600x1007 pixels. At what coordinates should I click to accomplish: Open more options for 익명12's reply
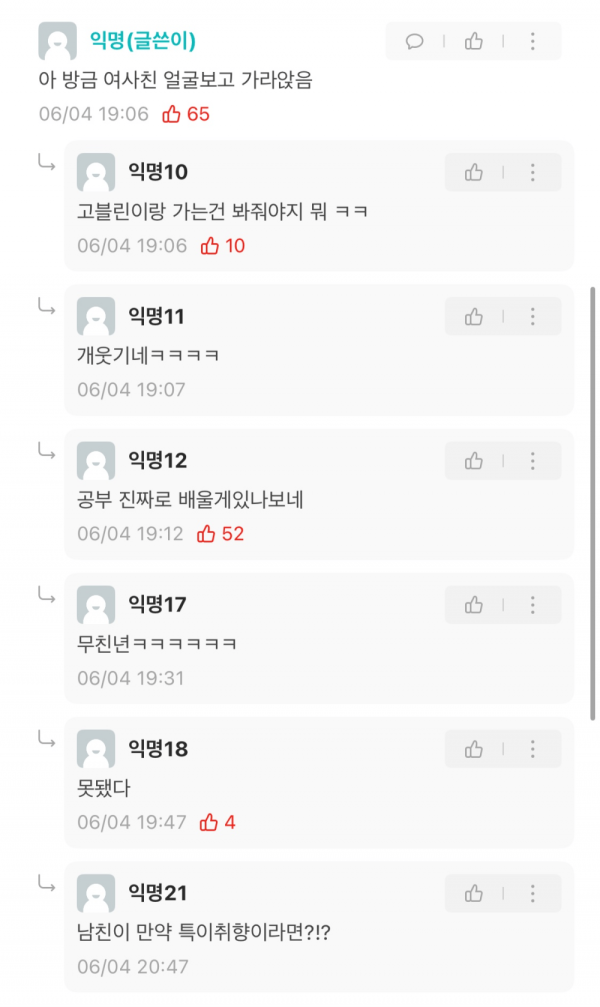pyautogui.click(x=533, y=460)
